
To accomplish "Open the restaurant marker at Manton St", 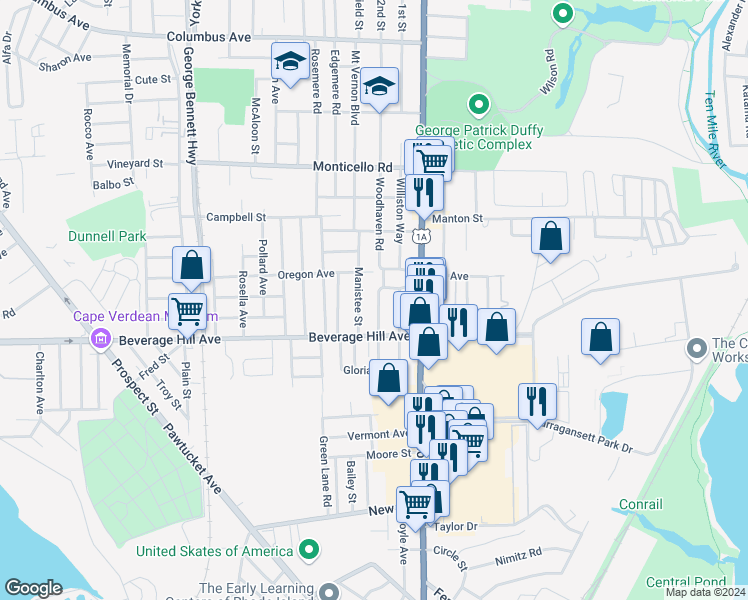I will coord(424,196).
